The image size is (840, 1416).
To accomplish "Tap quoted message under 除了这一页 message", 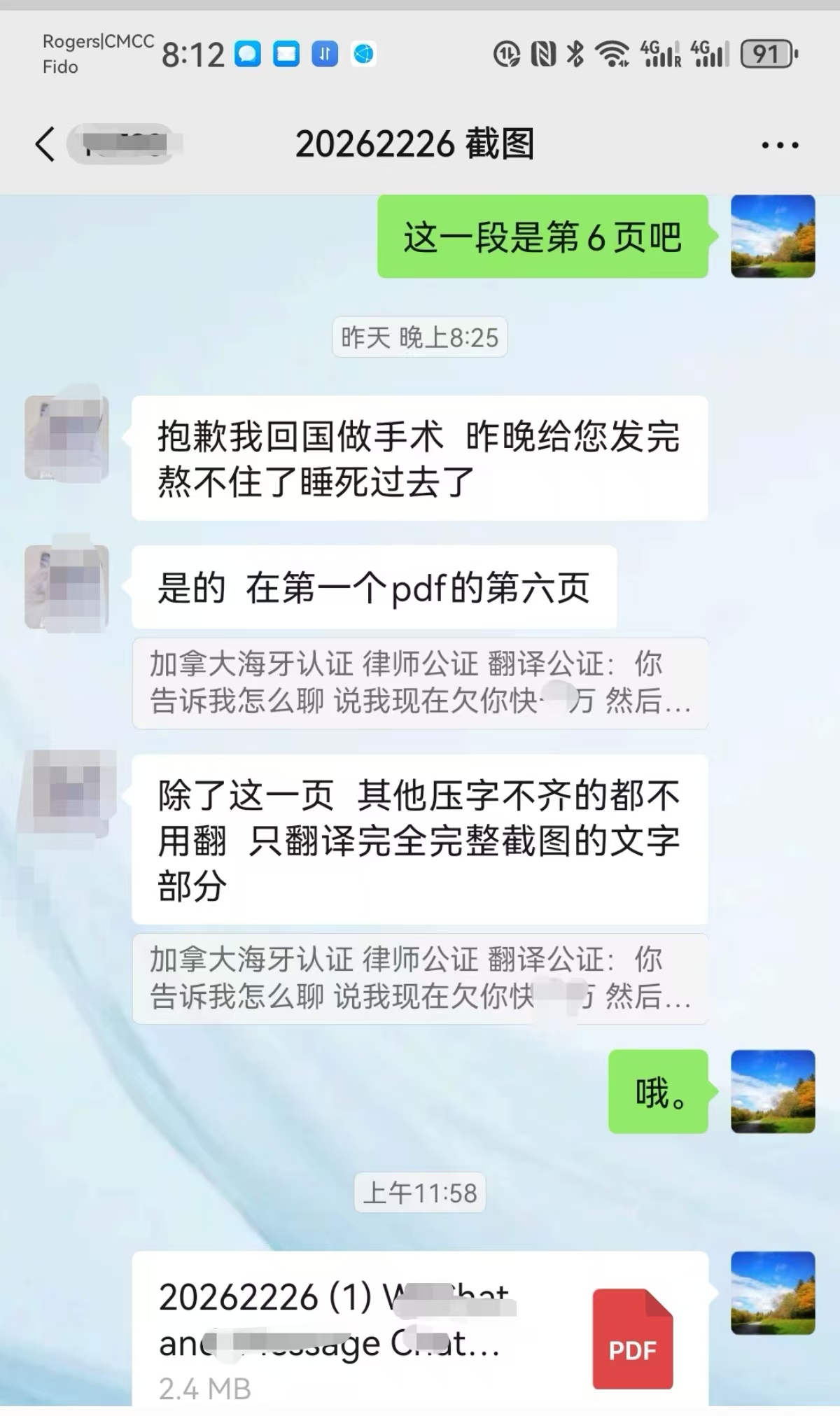I will 420,979.
